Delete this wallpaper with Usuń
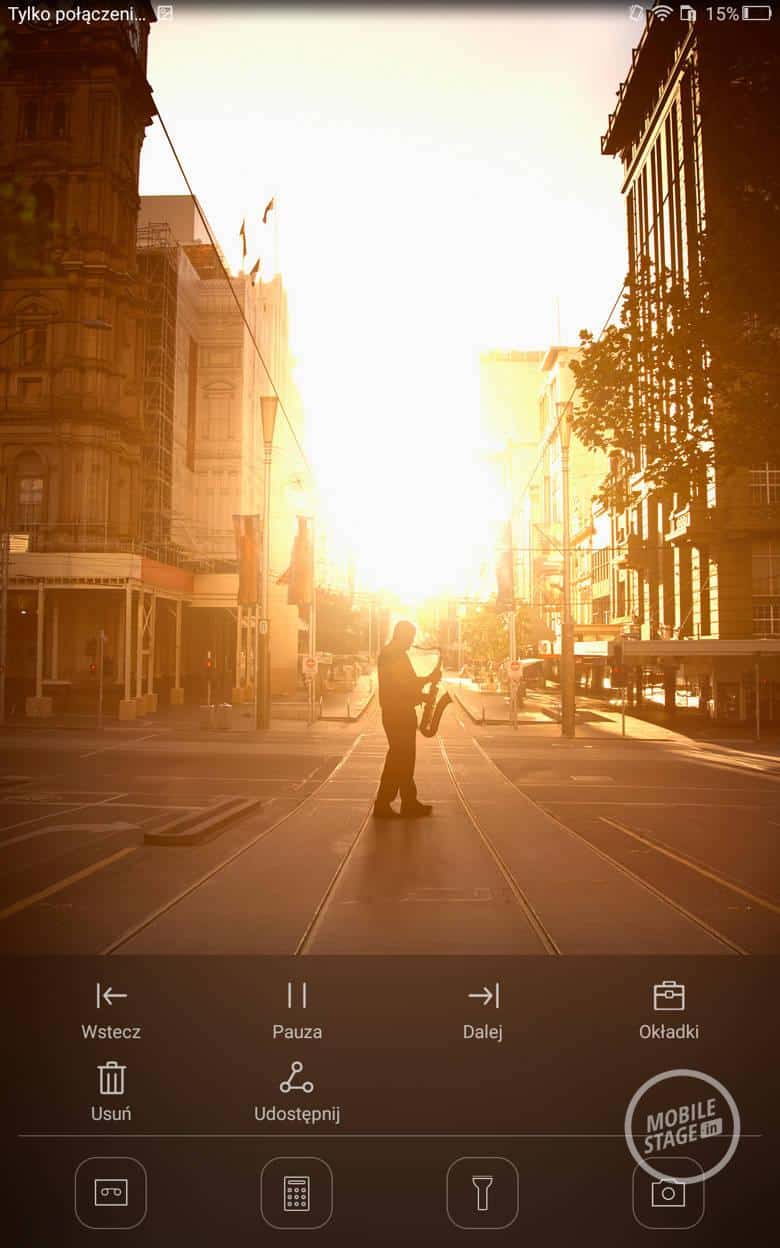 coord(111,1090)
